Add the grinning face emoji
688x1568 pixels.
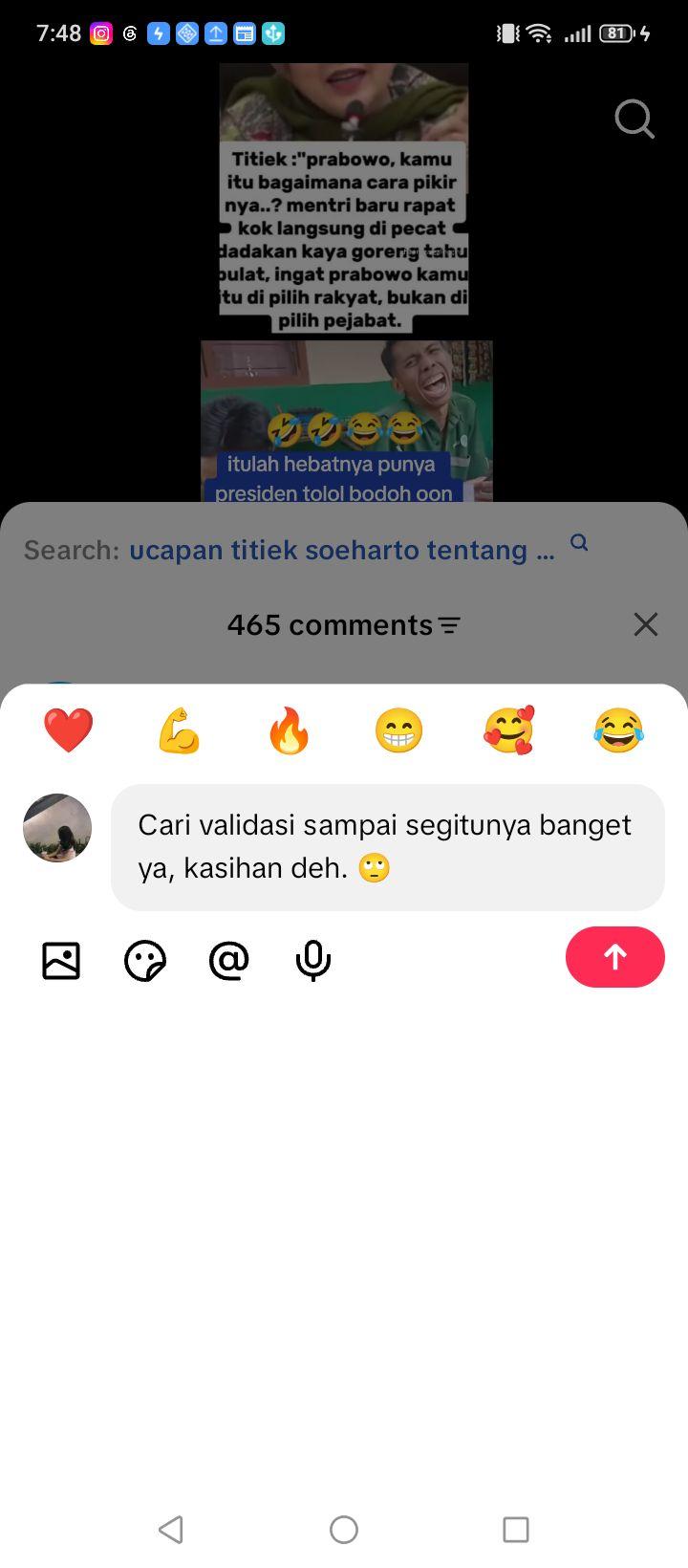pyautogui.click(x=398, y=730)
